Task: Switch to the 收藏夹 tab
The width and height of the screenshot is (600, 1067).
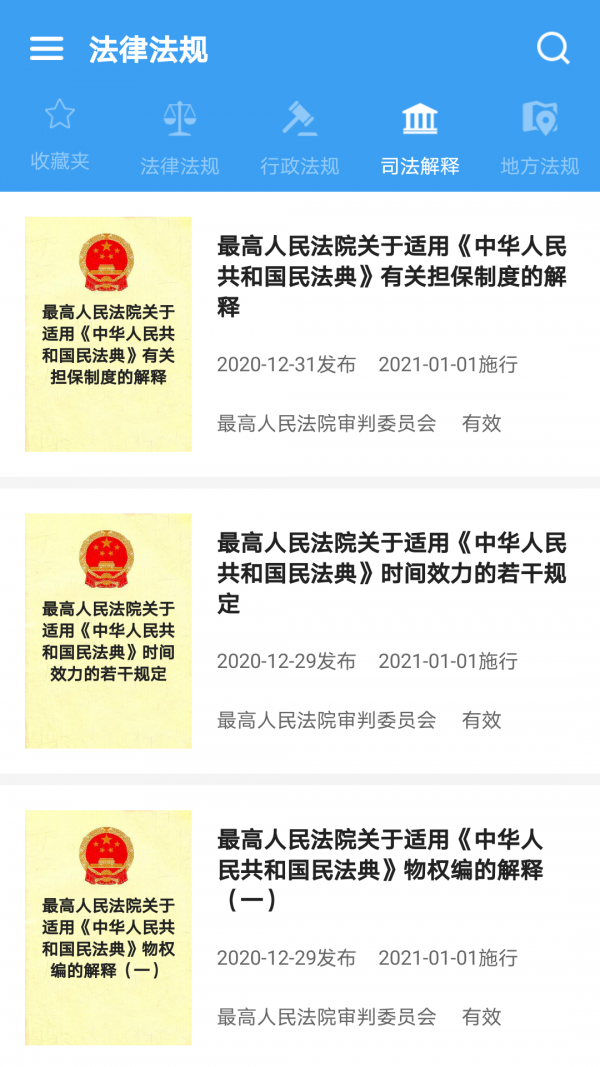Action: point(60,136)
